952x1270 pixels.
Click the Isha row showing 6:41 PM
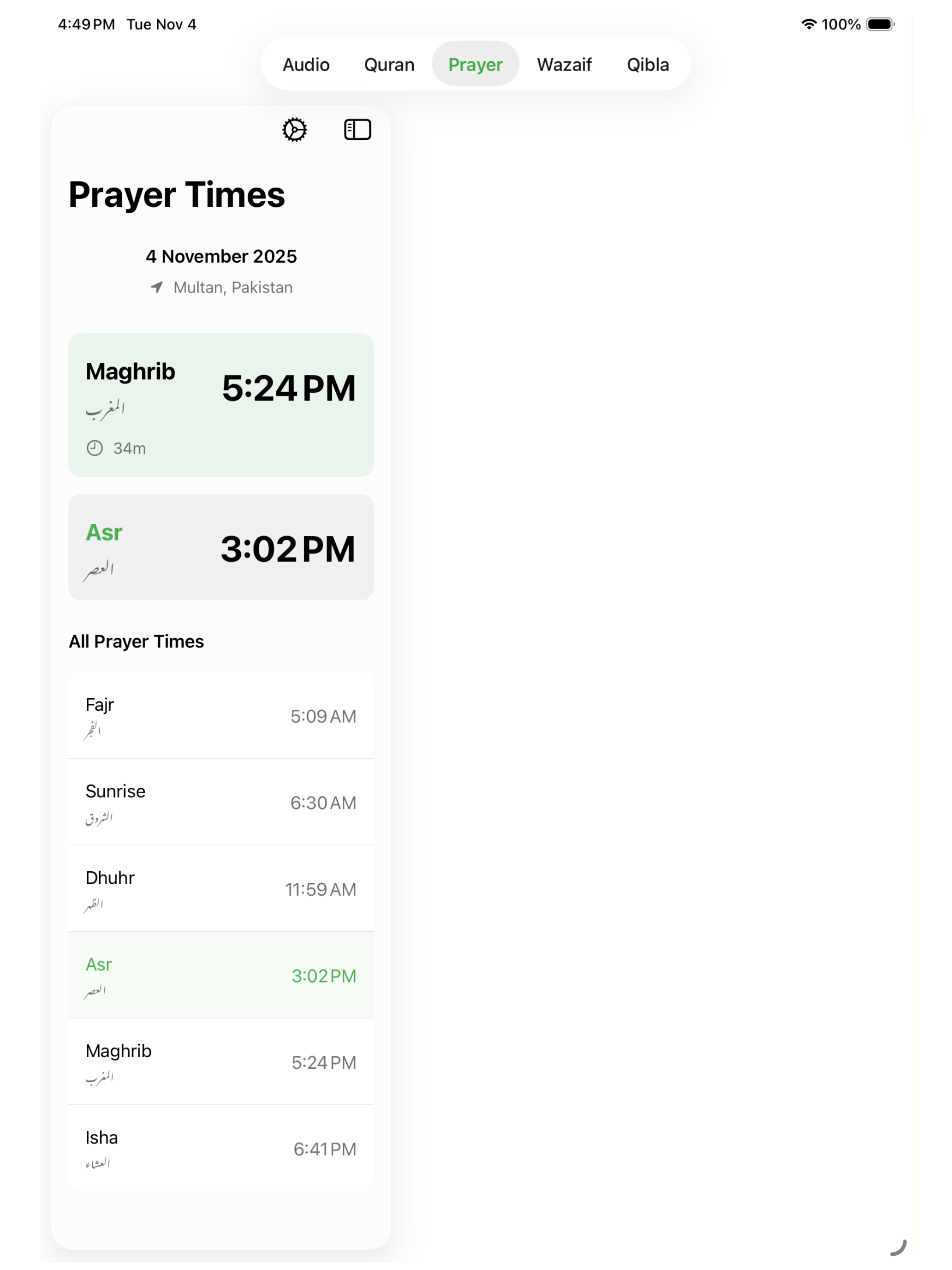click(x=220, y=1149)
